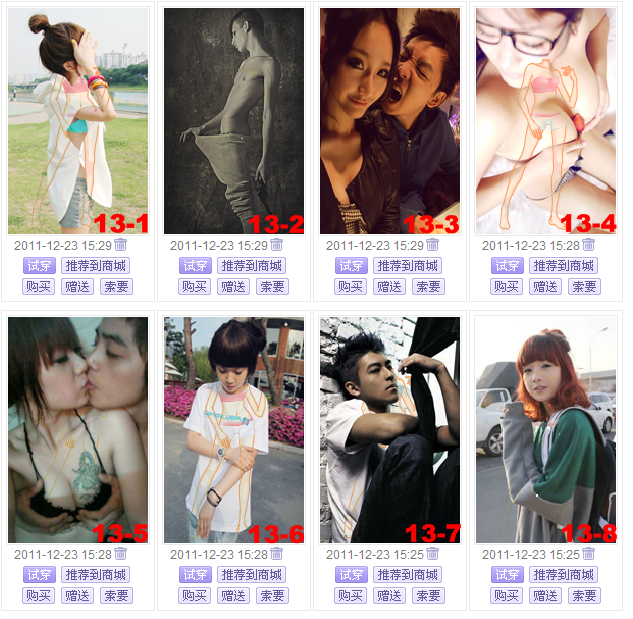Open the picture tile labeled 13-8
The width and height of the screenshot is (633, 619).
point(546,430)
